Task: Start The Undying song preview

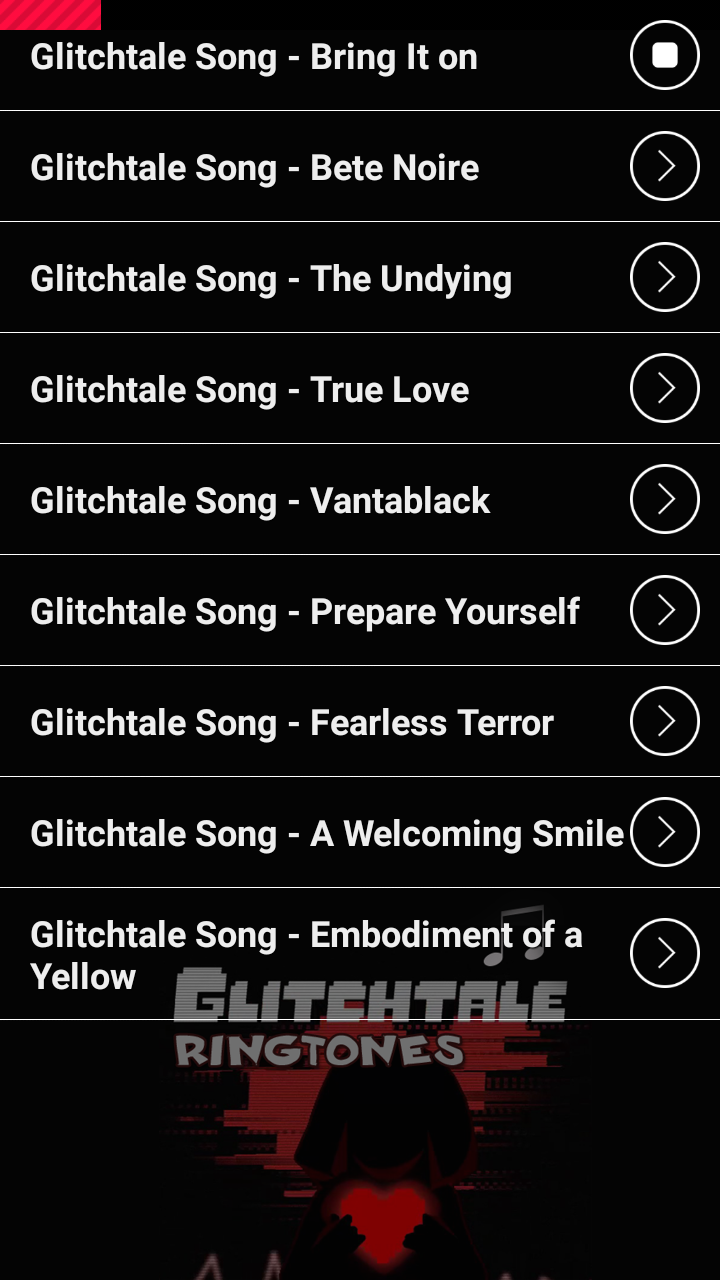Action: click(x=665, y=277)
